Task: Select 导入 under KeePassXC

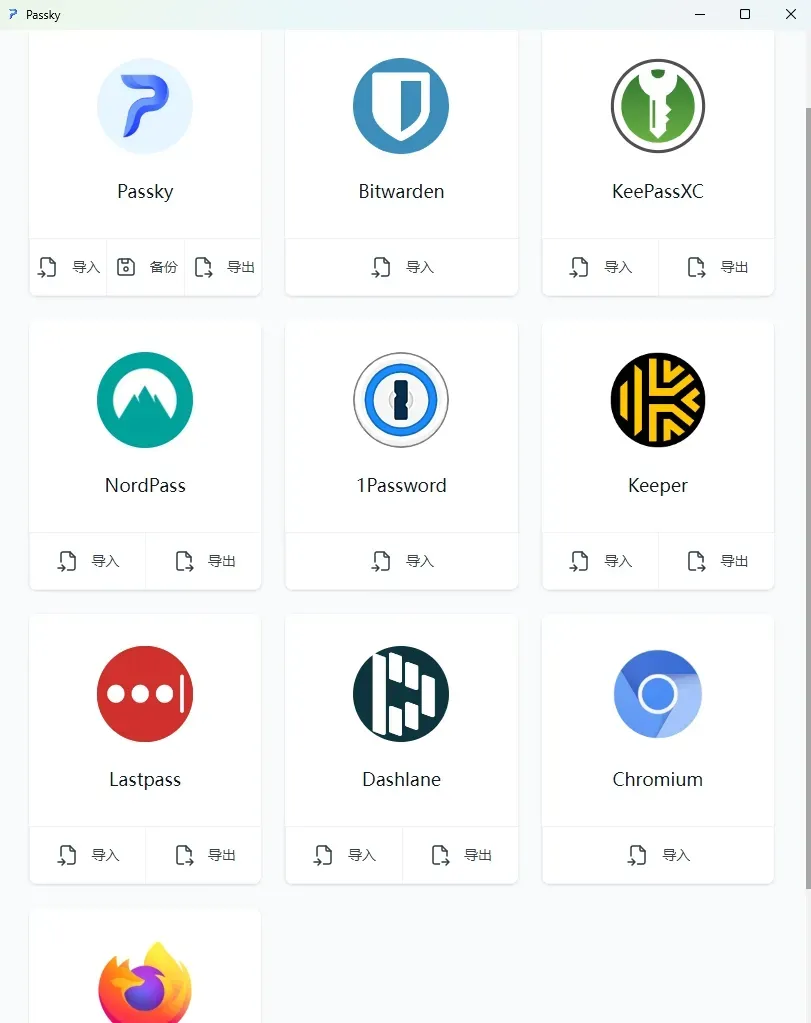Action: pyautogui.click(x=600, y=267)
